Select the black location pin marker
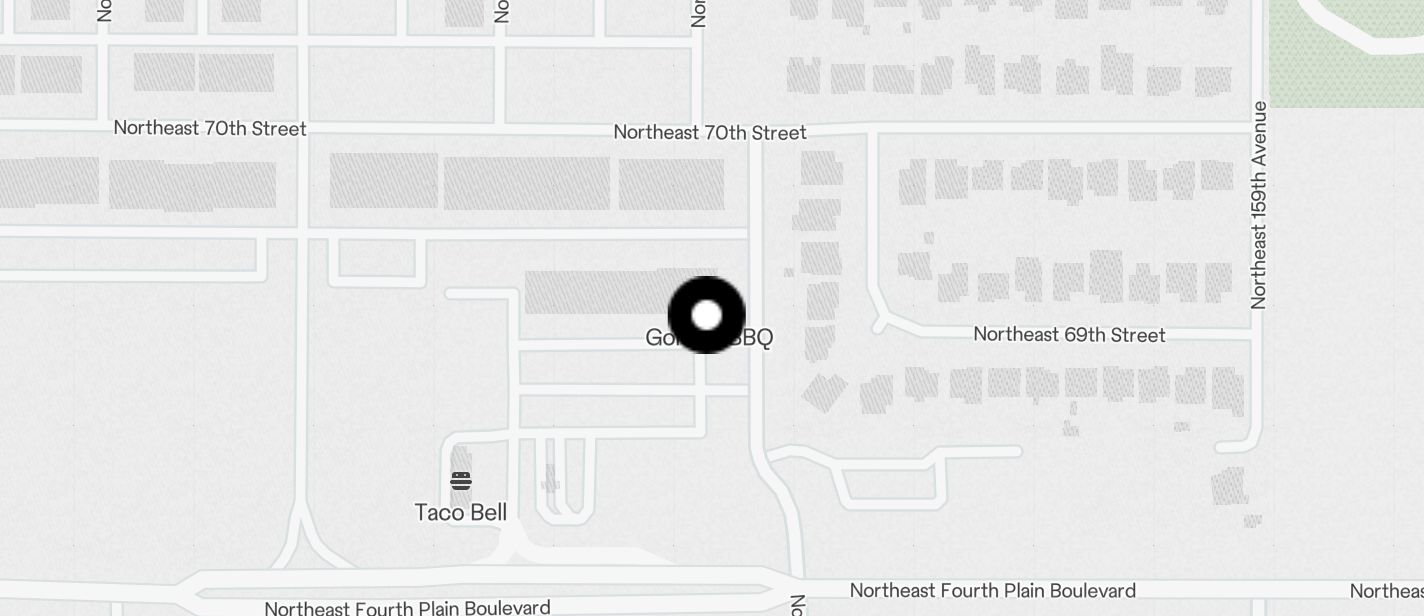1424x616 pixels. click(x=706, y=315)
